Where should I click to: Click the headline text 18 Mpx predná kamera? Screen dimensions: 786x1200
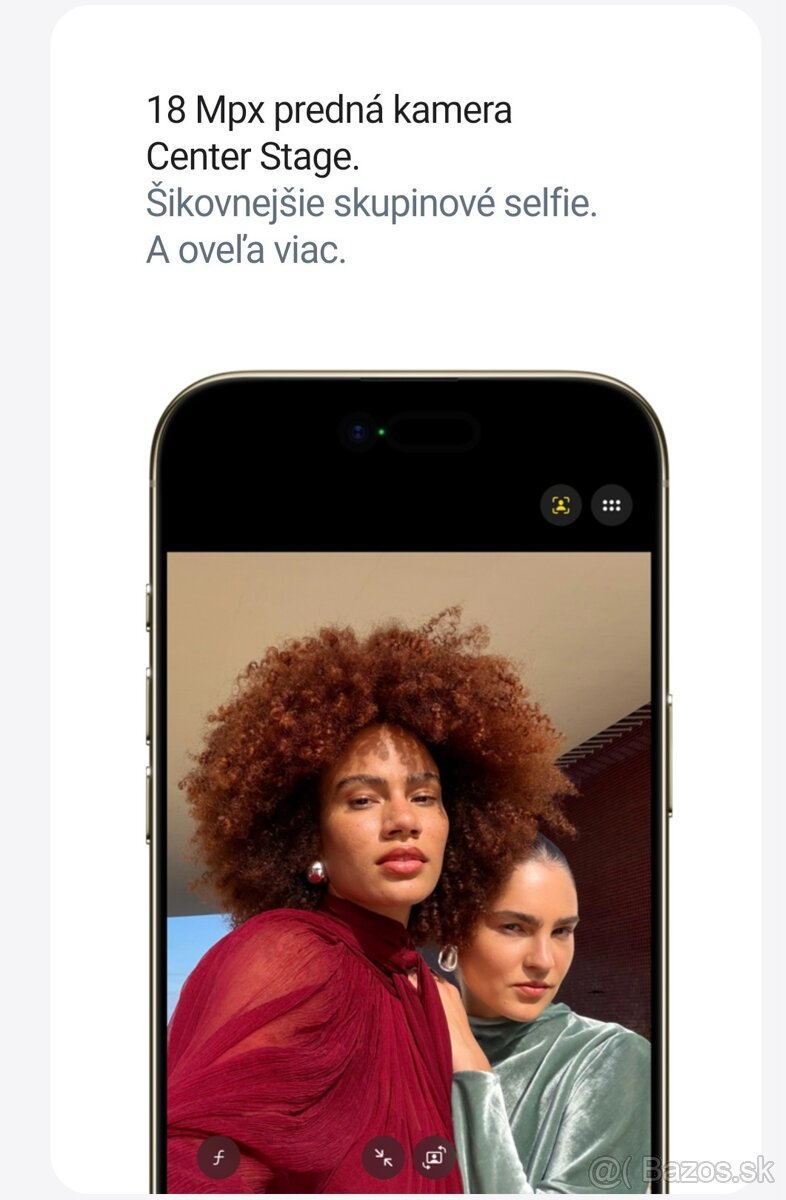330,111
